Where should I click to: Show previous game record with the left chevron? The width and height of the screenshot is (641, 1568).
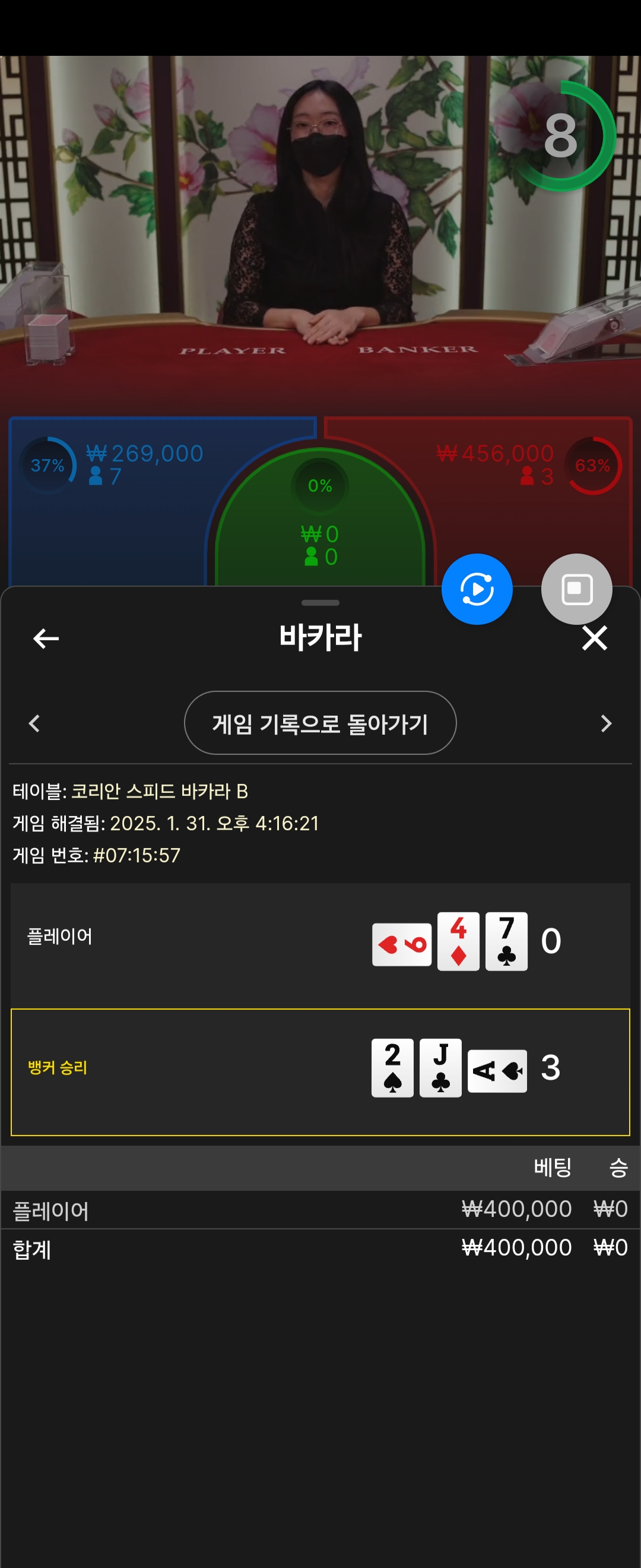coord(34,723)
